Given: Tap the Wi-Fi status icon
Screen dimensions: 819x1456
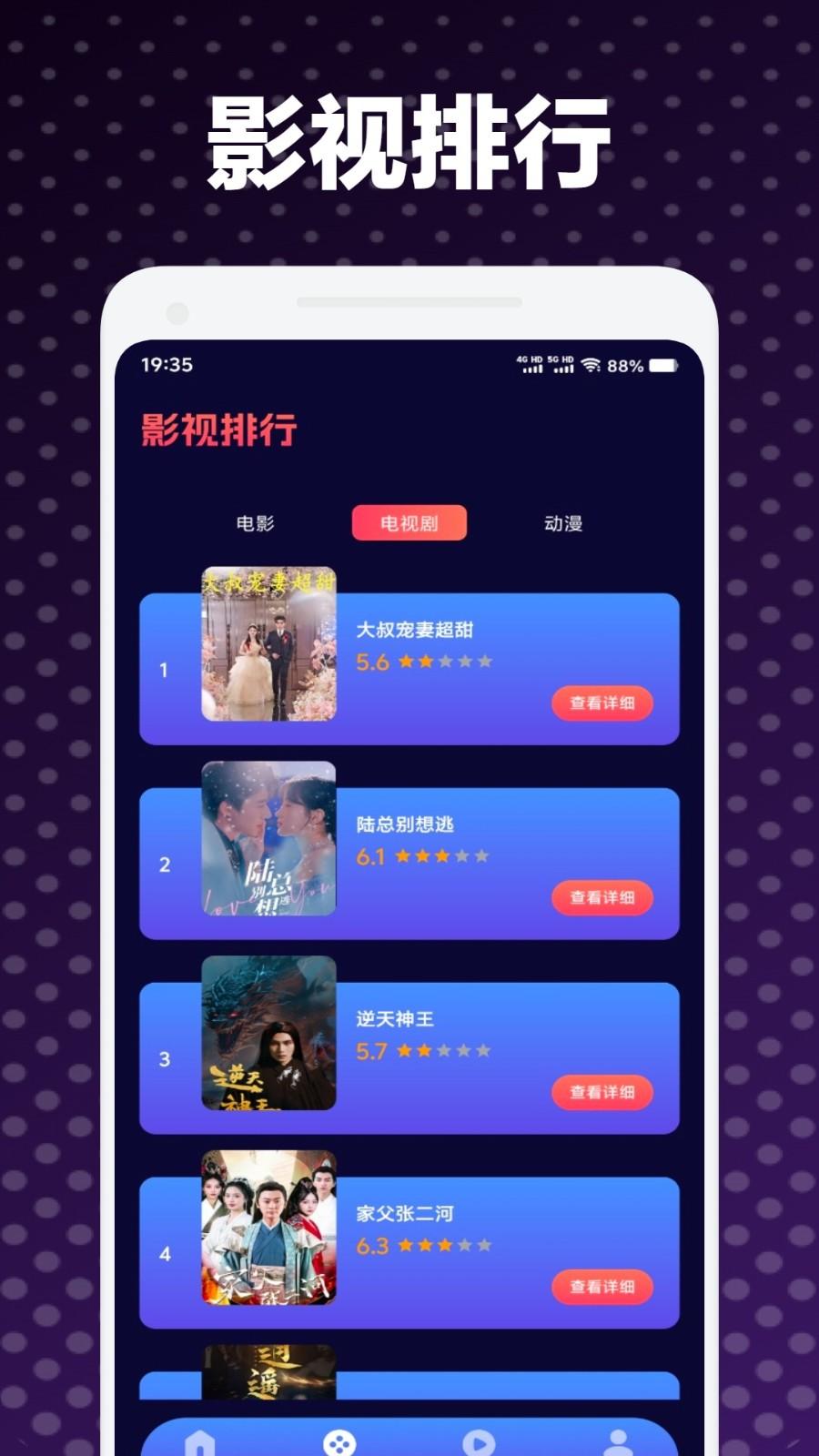Looking at the screenshot, I should point(593,364).
